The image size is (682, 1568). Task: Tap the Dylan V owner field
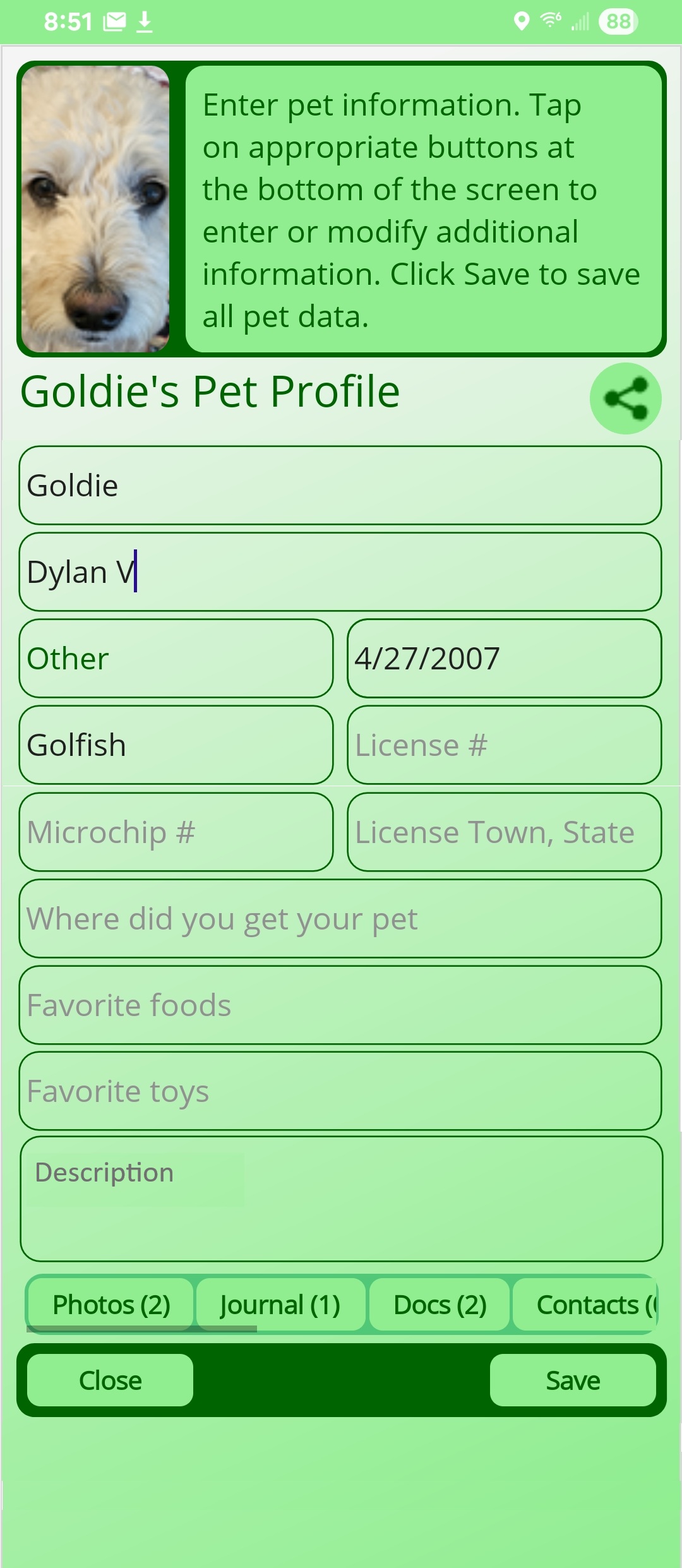[x=340, y=572]
